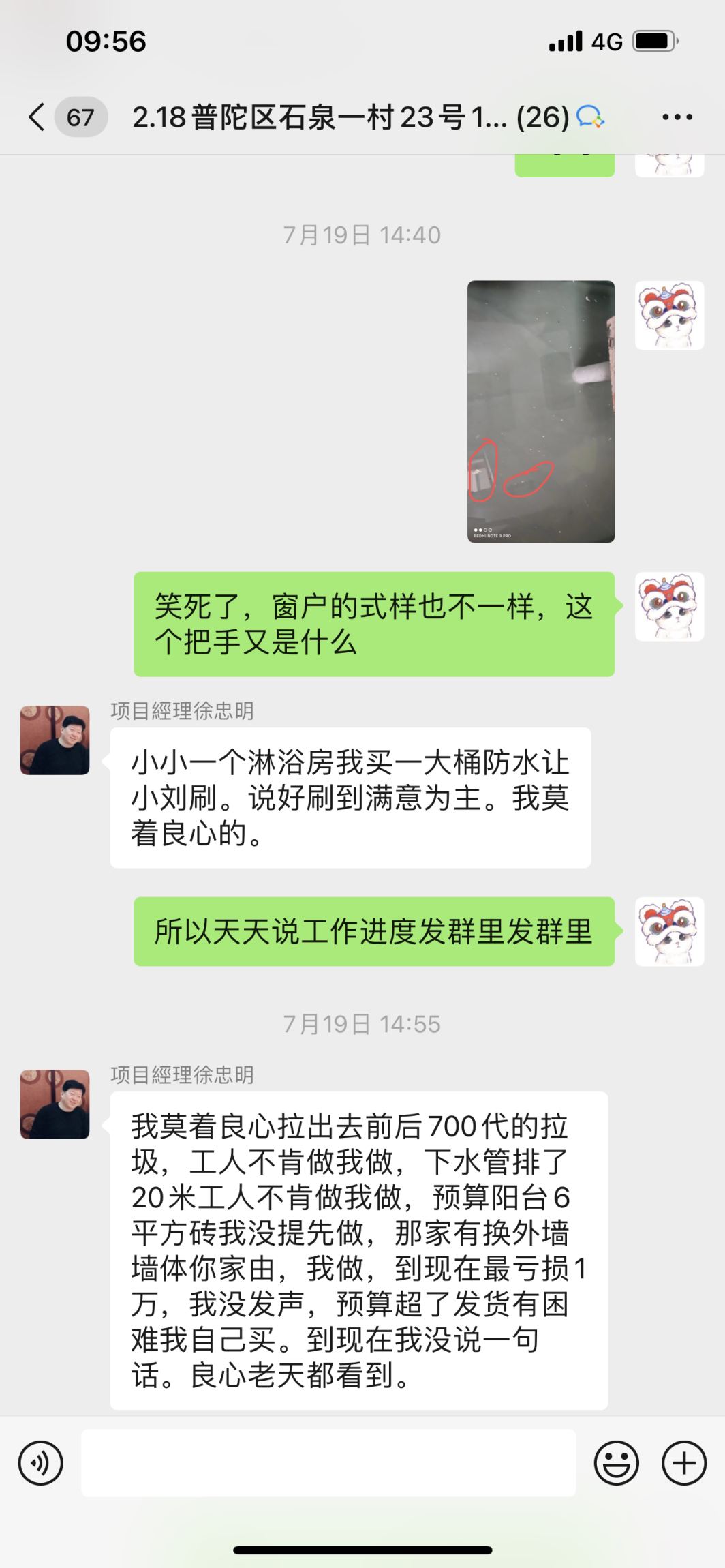Screen dimensions: 725x1568
Task: Switch to voice message input
Action: pyautogui.click(x=41, y=1463)
